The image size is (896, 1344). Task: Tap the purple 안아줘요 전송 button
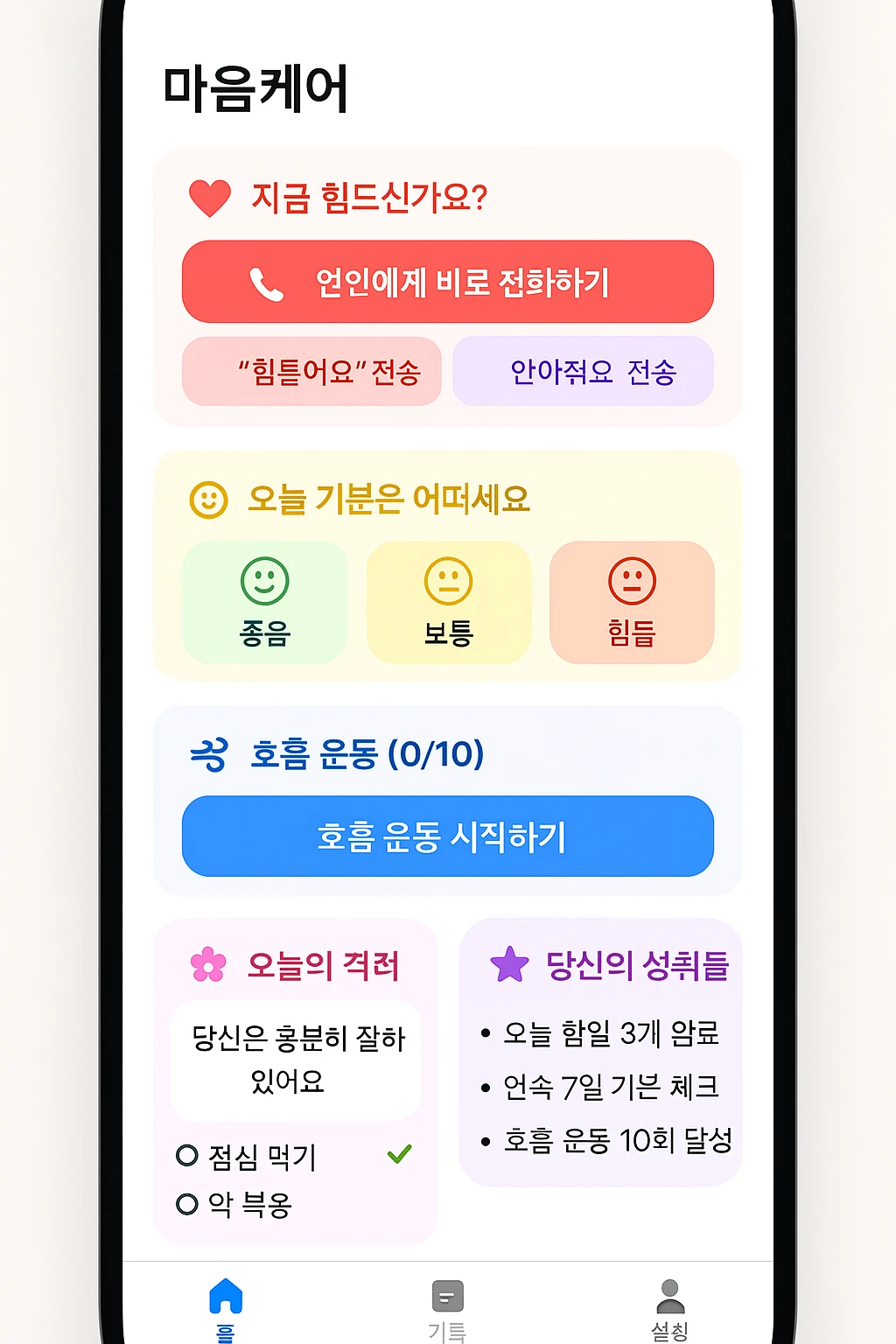pyautogui.click(x=584, y=372)
